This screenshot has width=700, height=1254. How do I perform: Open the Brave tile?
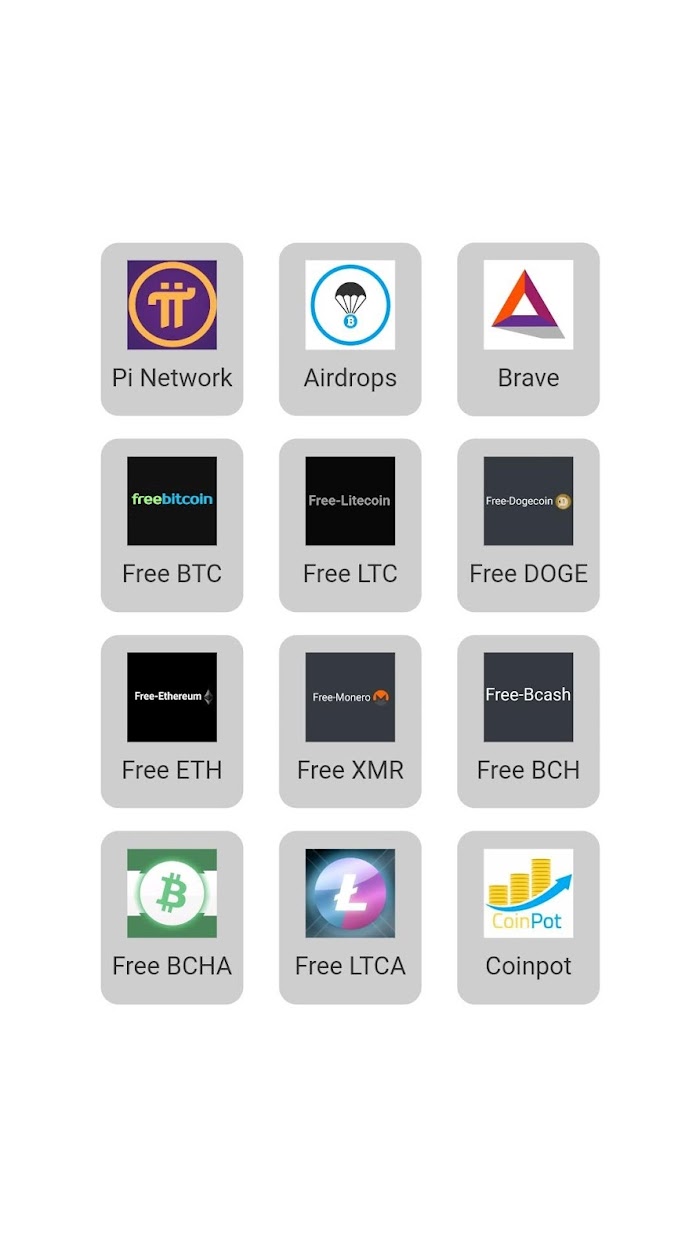point(528,329)
